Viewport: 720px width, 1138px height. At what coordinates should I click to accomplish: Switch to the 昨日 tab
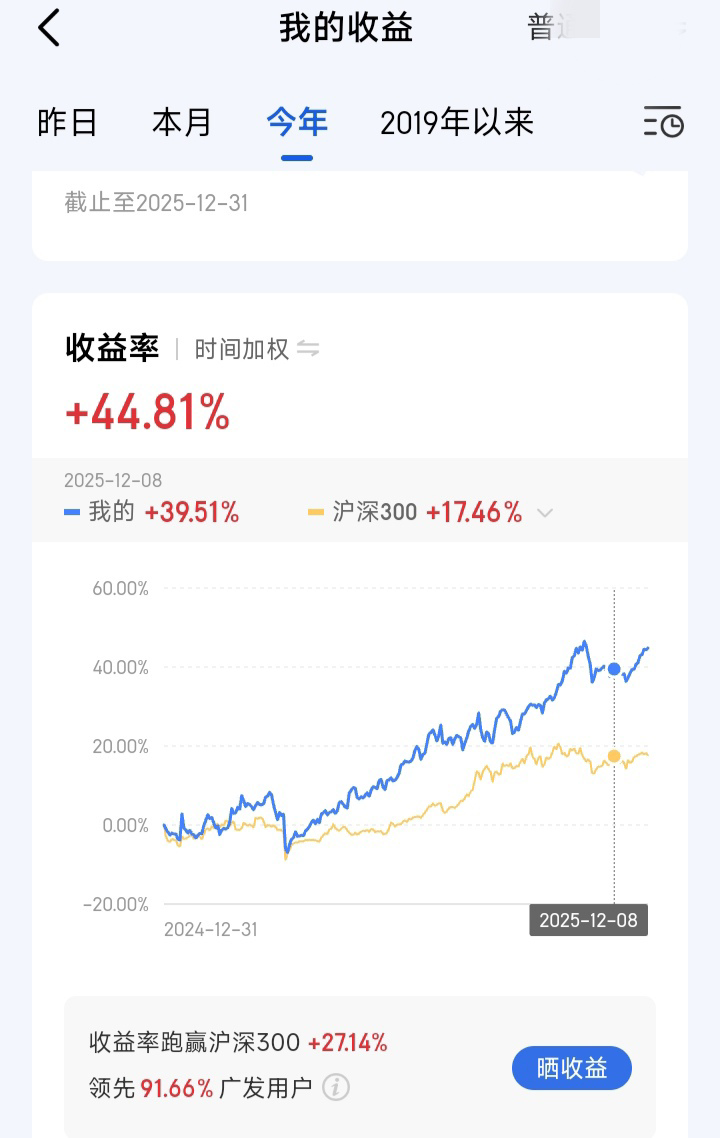pos(67,122)
